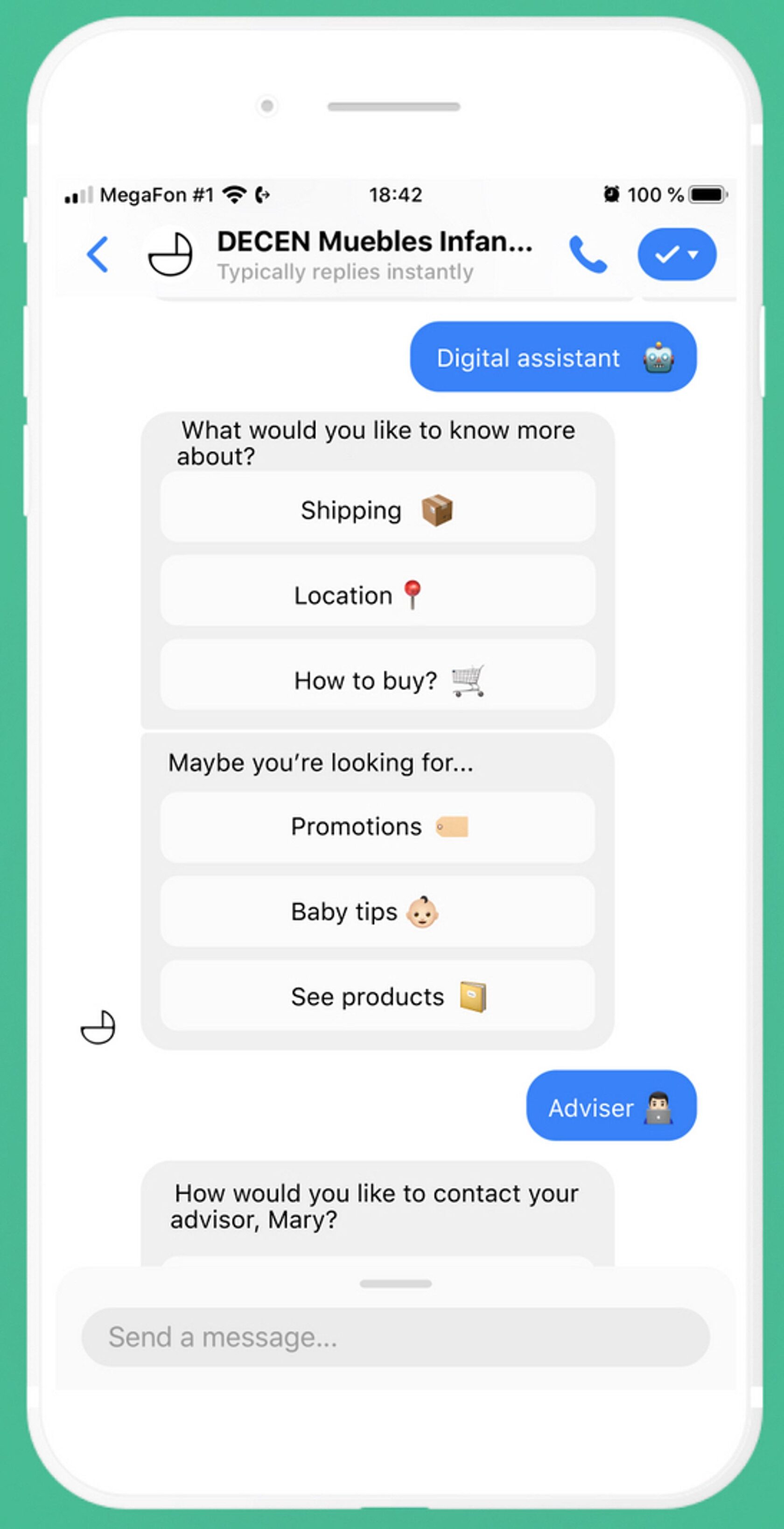784x1529 pixels.
Task: Open the blue checkmark dropdown
Action: (677, 254)
